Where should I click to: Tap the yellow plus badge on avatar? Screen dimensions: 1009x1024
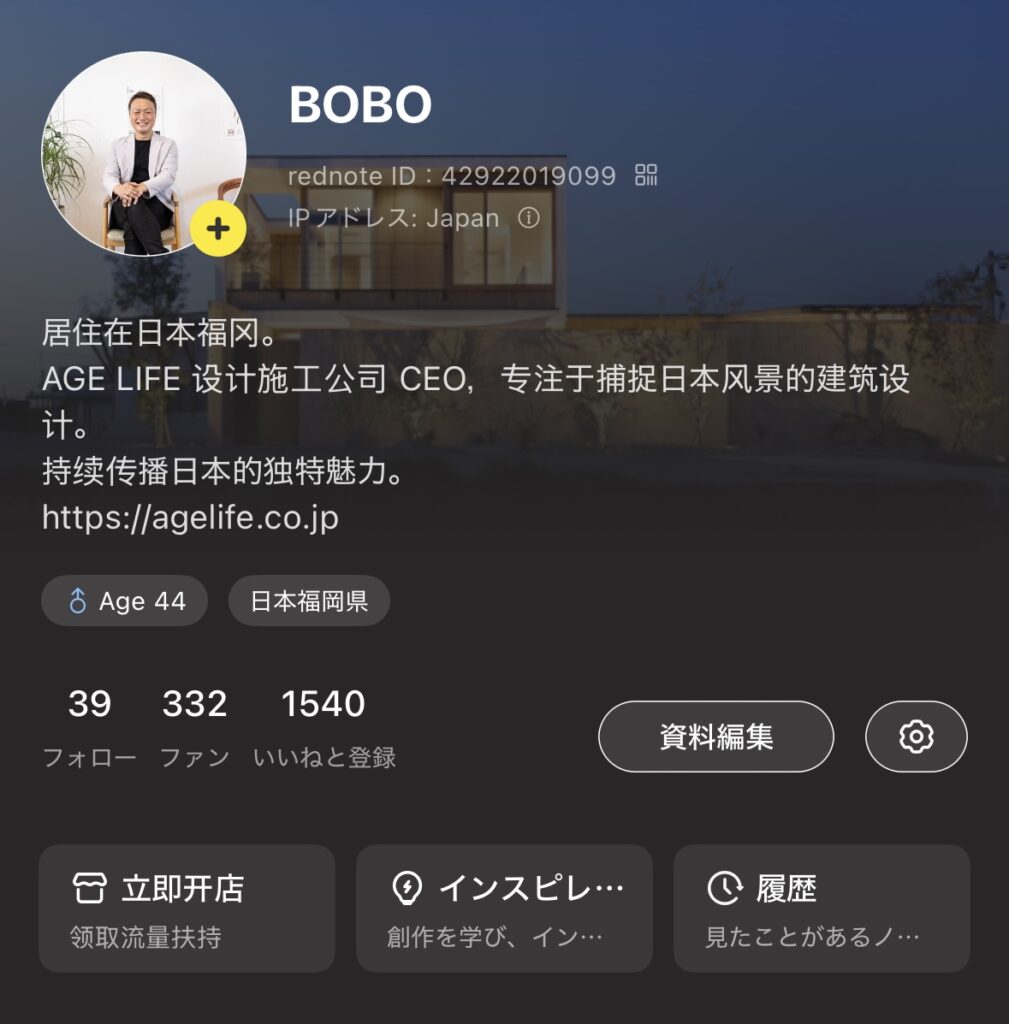(x=218, y=228)
